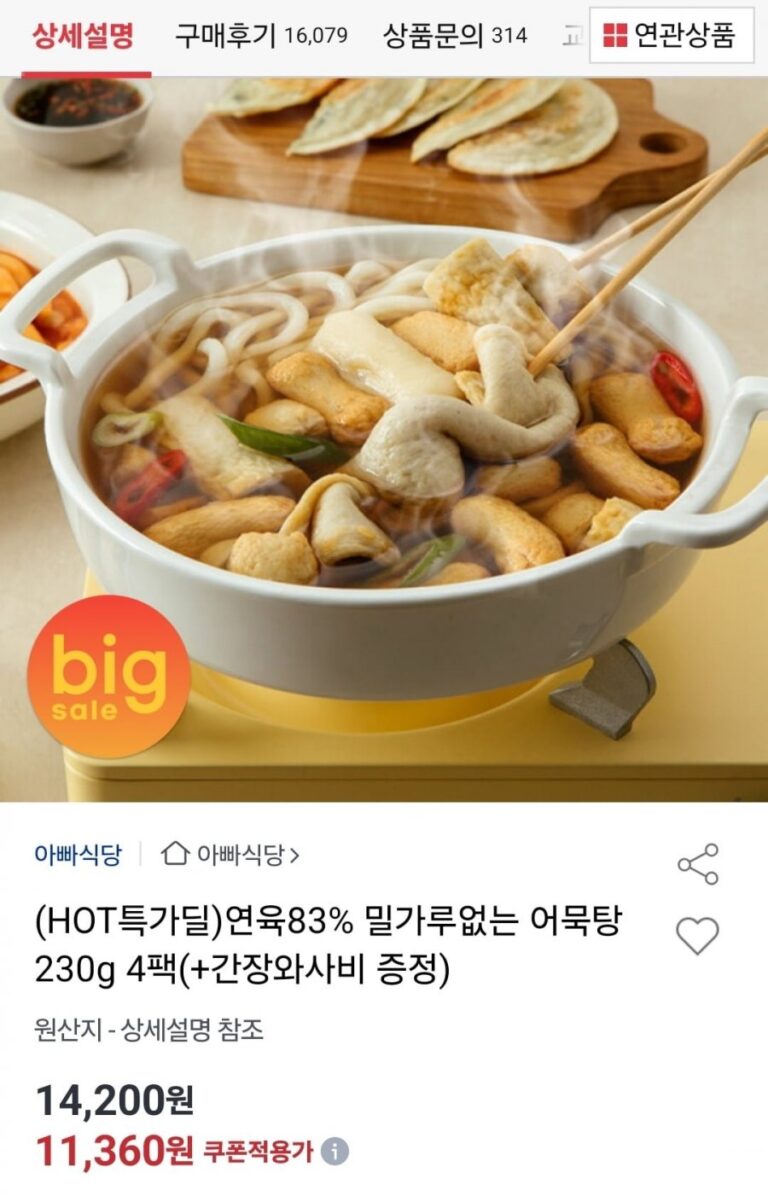Visit the 아빠식당 store home
768x1196 pixels.
pos(231,855)
